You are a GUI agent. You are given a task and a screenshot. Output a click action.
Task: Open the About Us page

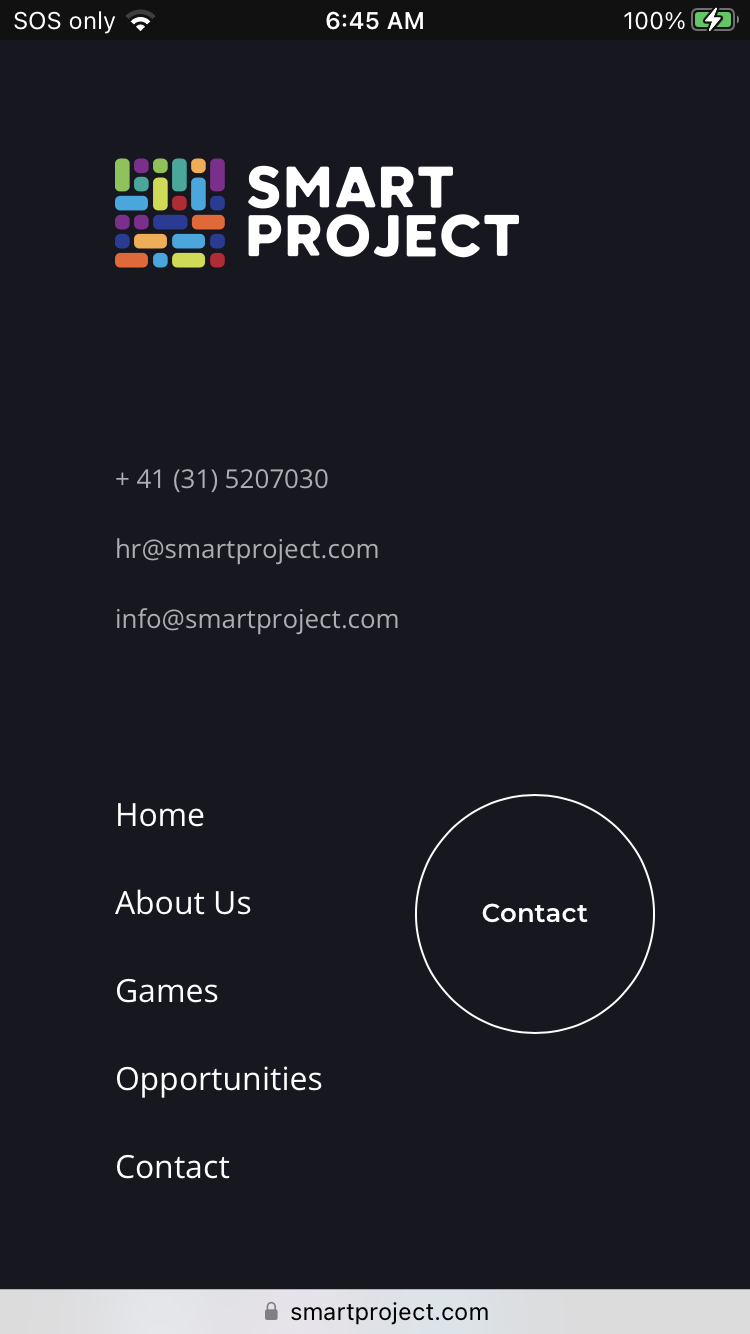[183, 903]
